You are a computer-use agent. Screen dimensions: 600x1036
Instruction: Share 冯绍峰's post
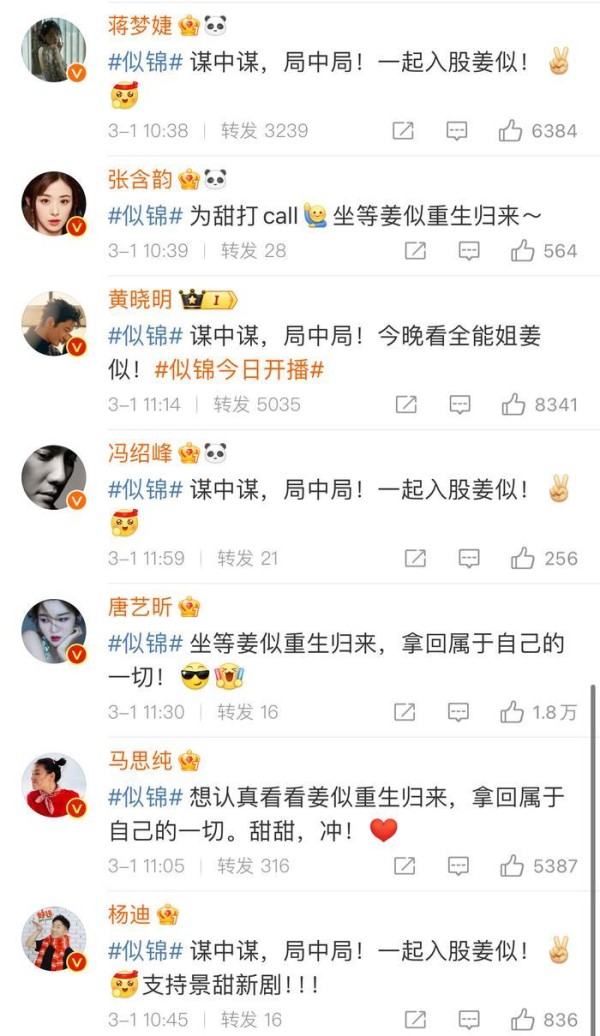click(415, 558)
